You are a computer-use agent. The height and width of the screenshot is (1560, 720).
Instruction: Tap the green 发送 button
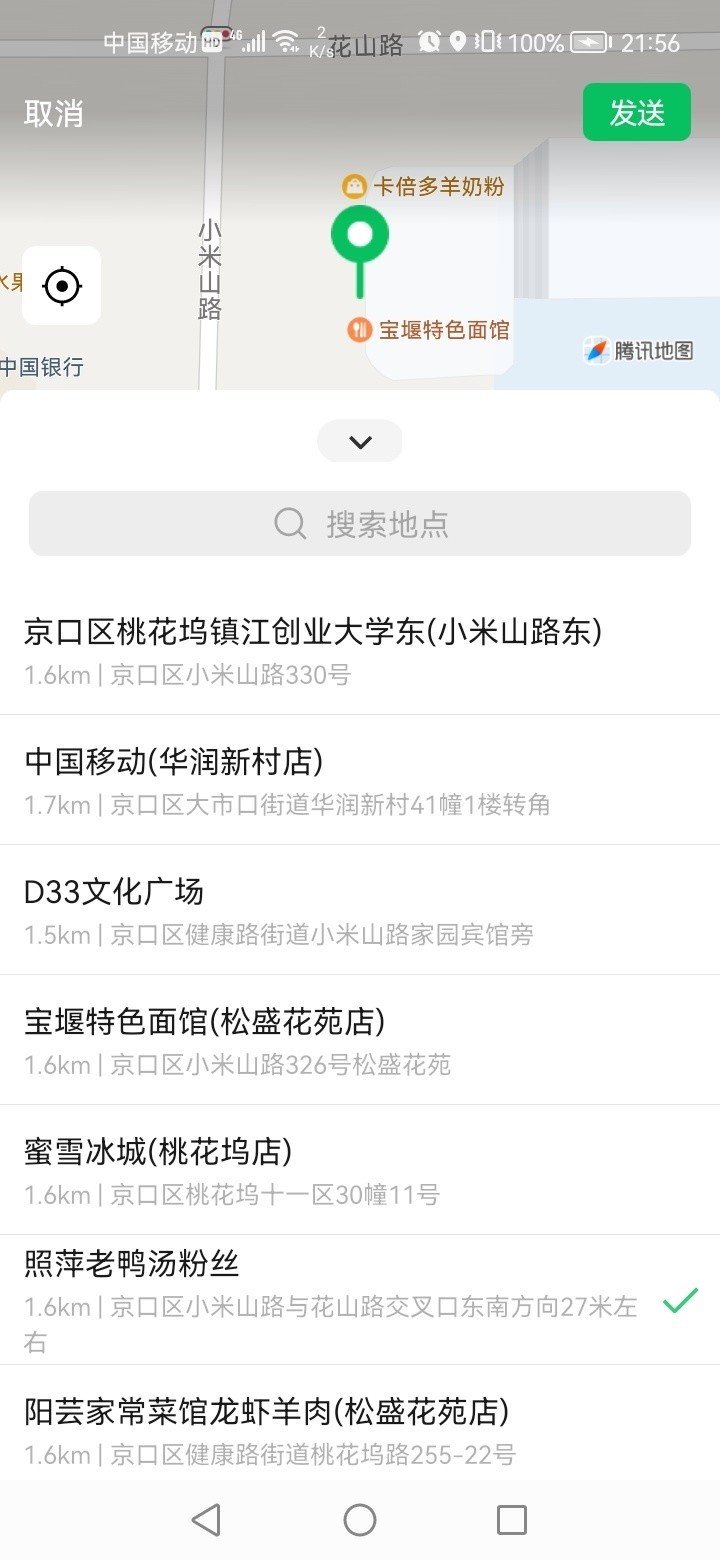pos(637,113)
